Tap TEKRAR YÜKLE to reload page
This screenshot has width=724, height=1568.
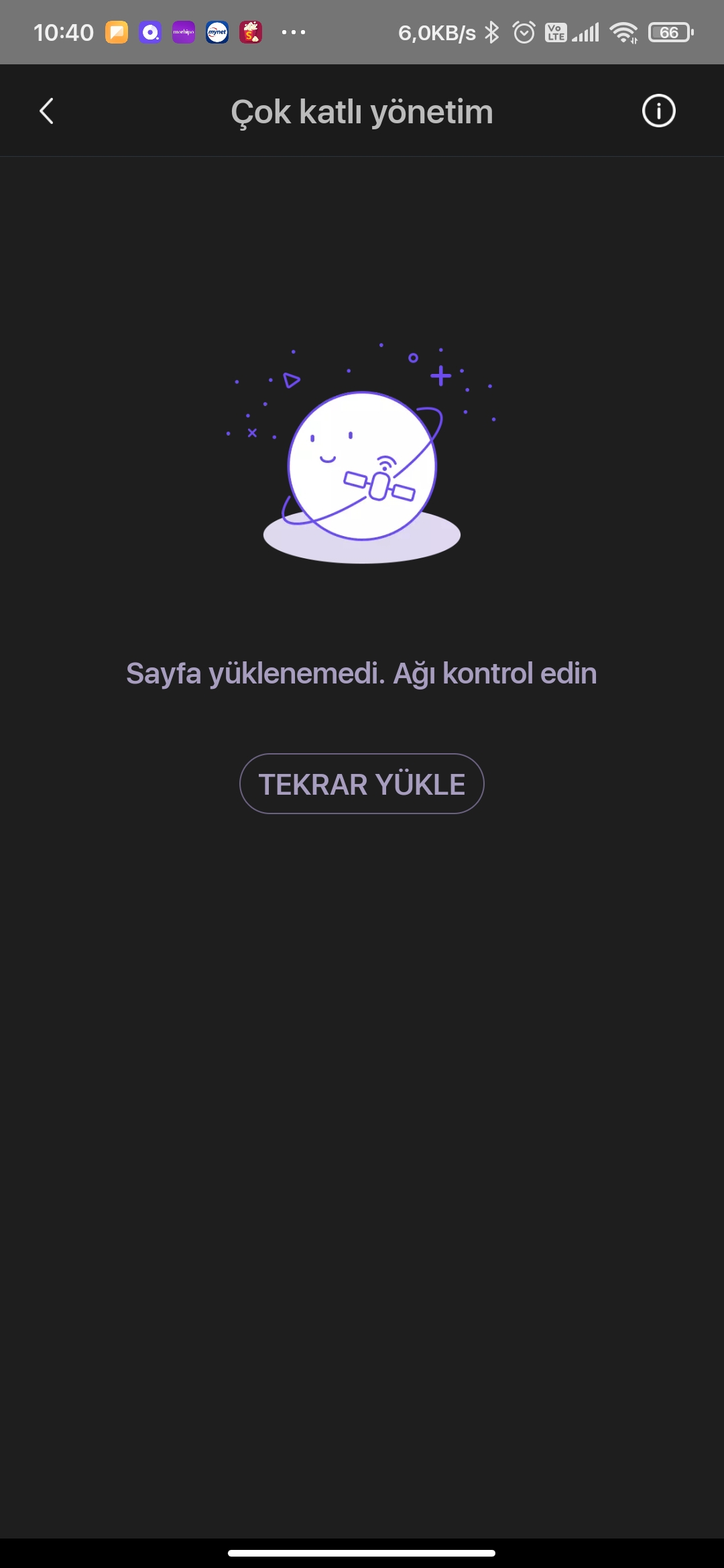[362, 783]
